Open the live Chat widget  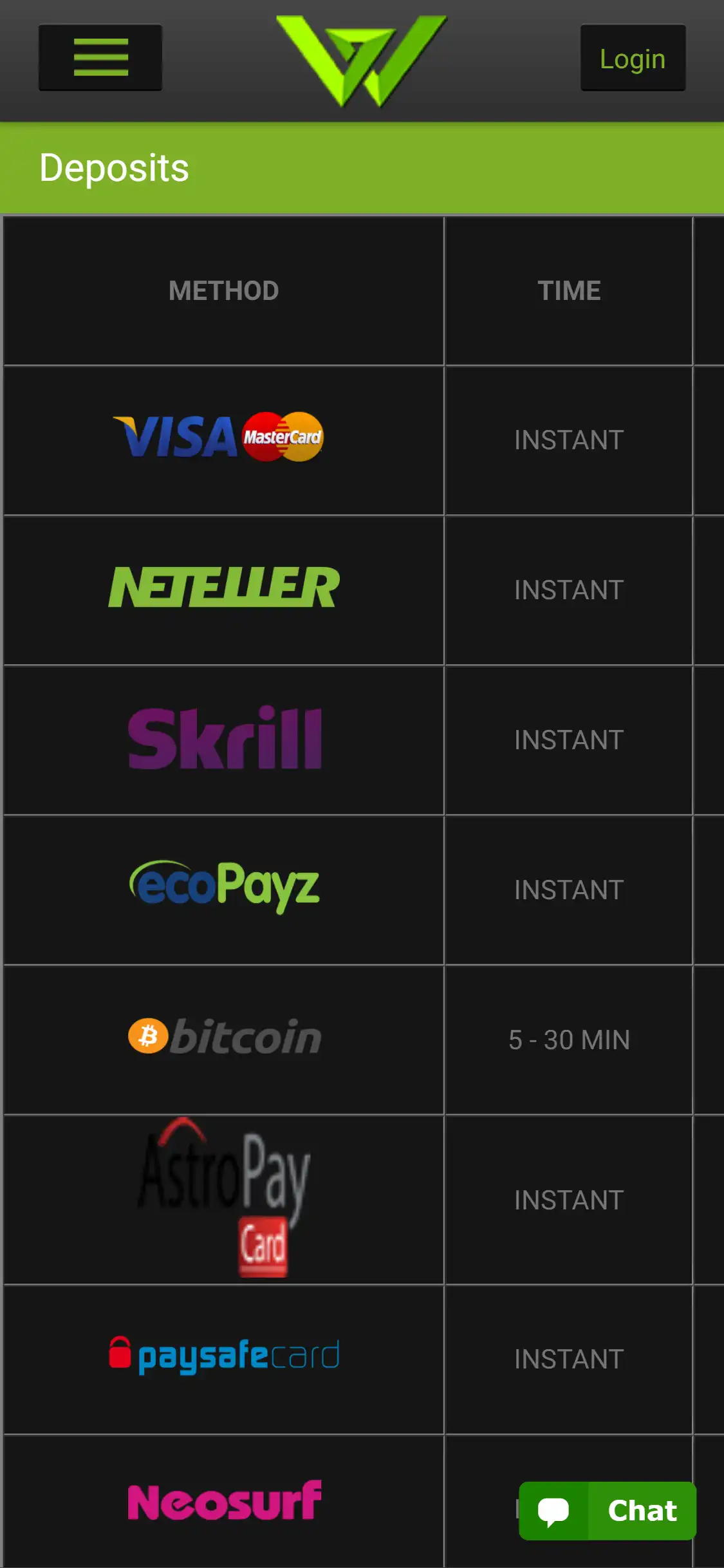tap(607, 1510)
